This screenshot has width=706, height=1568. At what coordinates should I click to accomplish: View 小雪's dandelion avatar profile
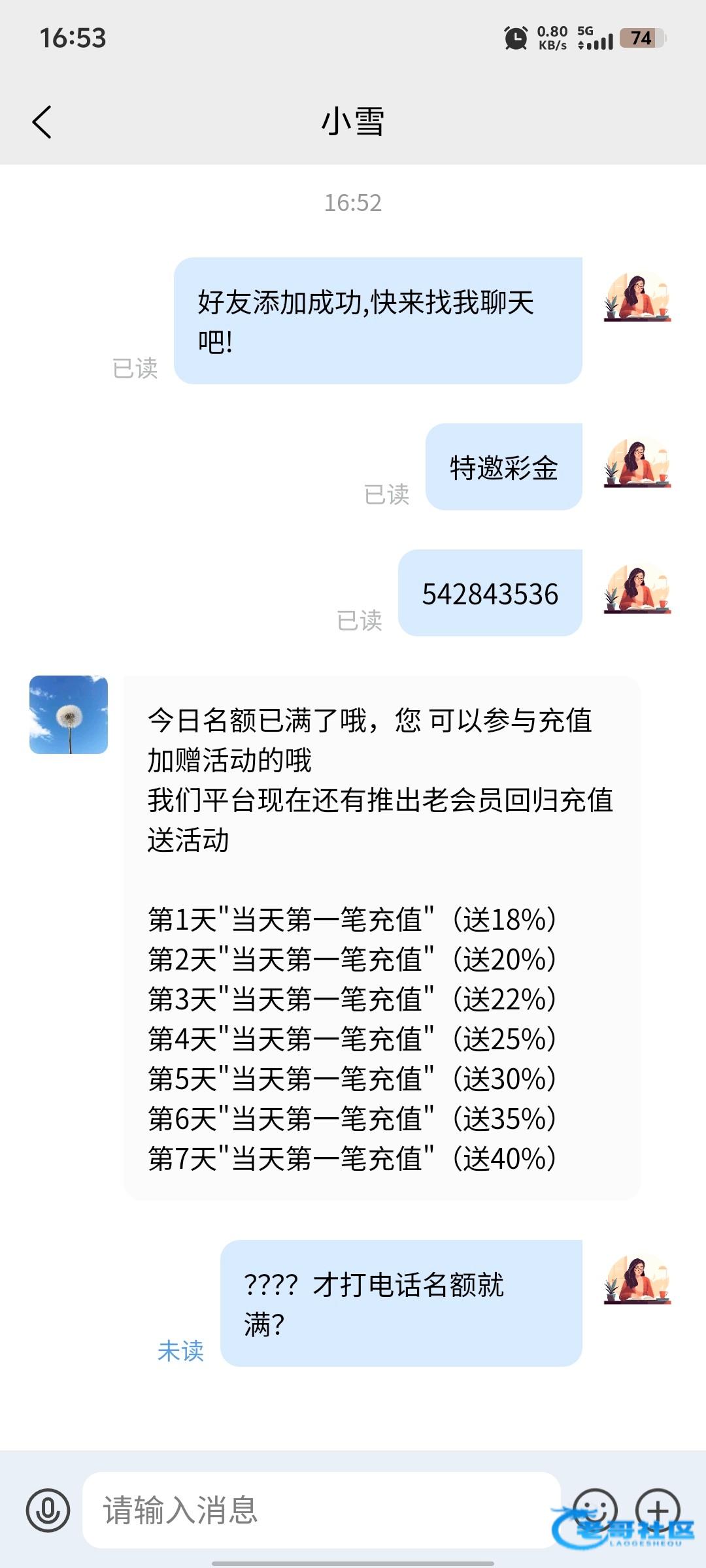tap(69, 715)
